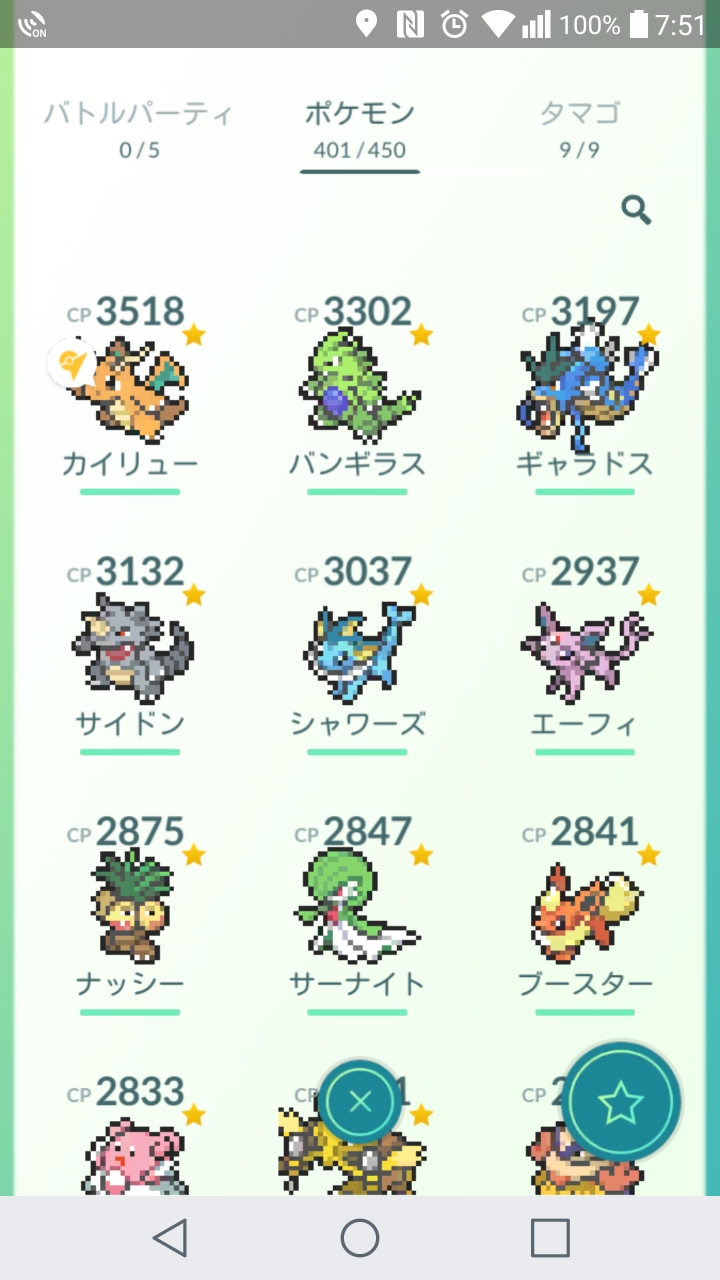
Task: Close the Pokémon list with the X button
Action: click(360, 1102)
